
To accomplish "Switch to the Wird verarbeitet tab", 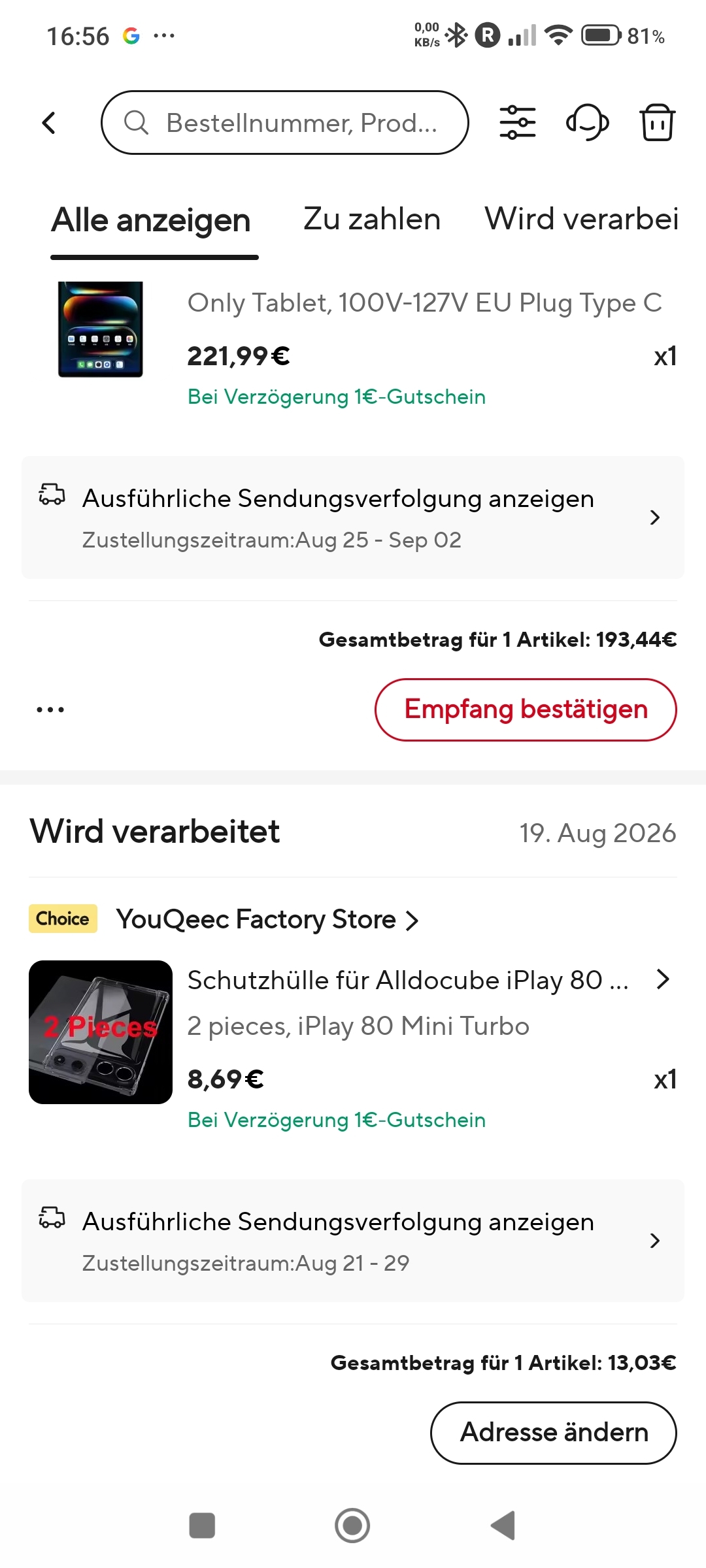I will coord(582,219).
